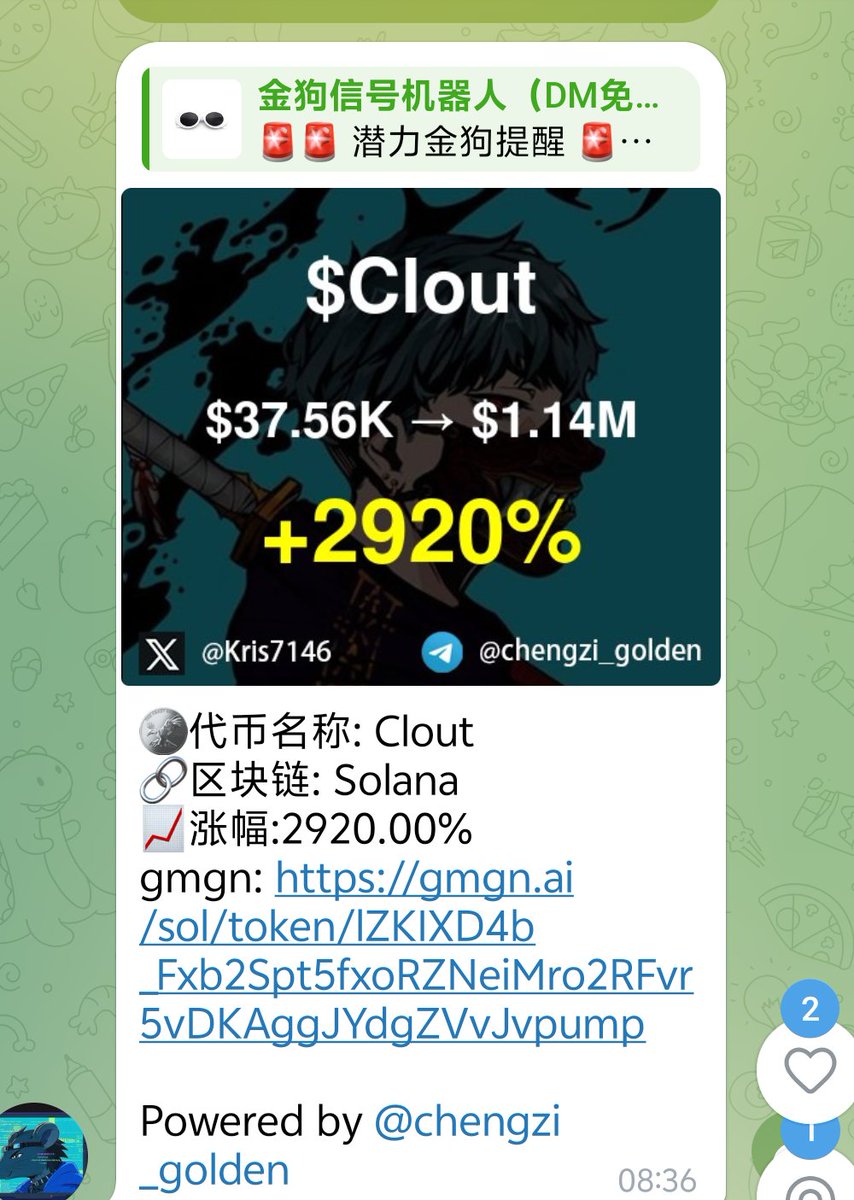Tap the heart reaction button
Viewport: 854px width, 1200px height.
coord(810,1071)
